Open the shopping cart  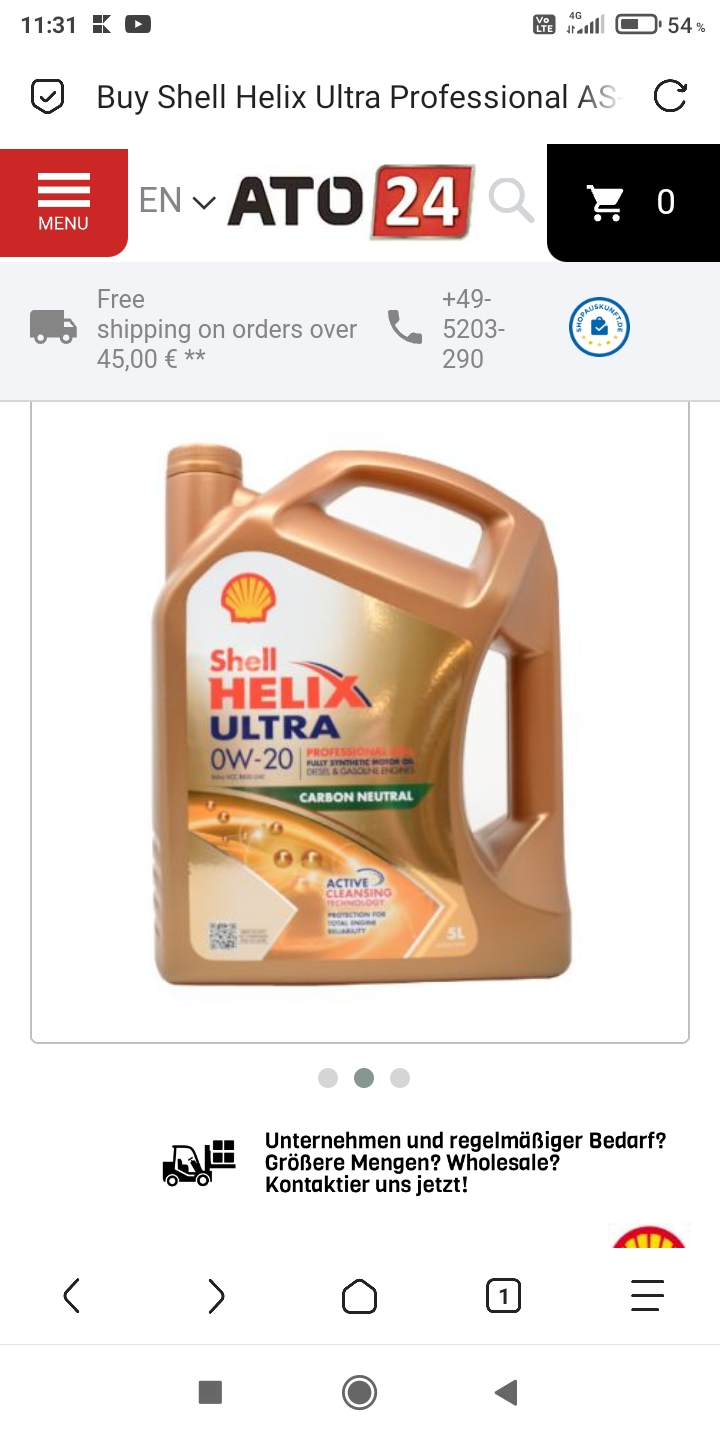click(x=632, y=203)
